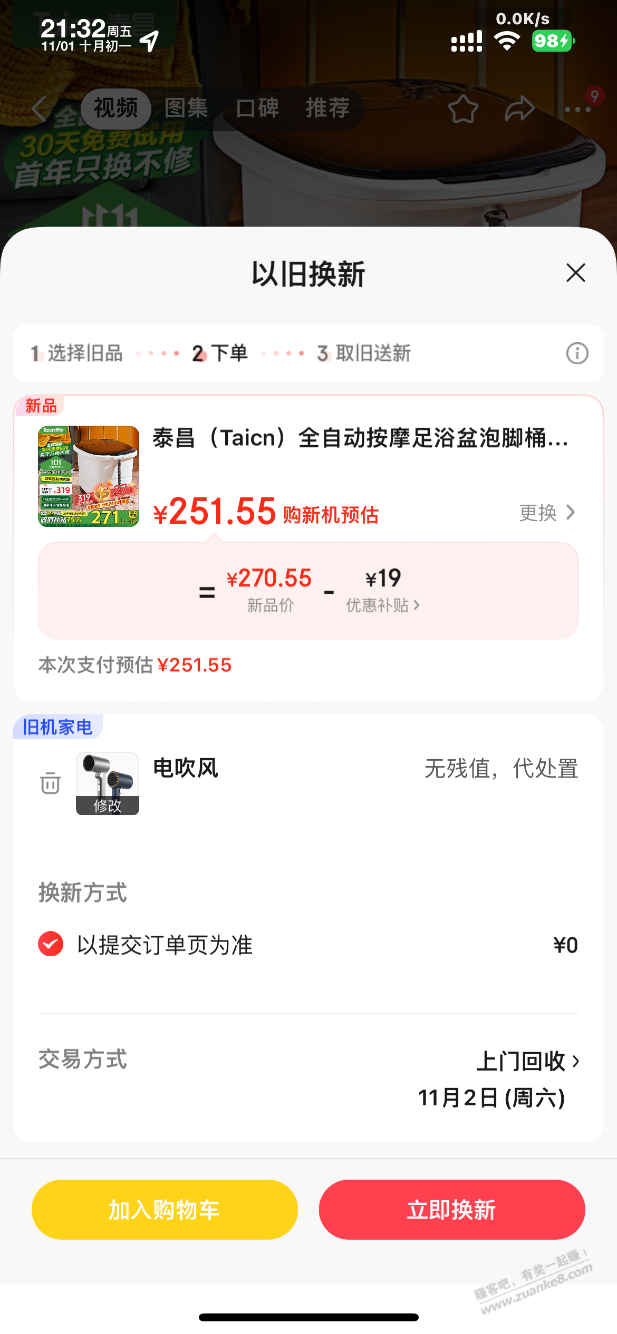Confirm with 立即换新 button

pos(451,1210)
